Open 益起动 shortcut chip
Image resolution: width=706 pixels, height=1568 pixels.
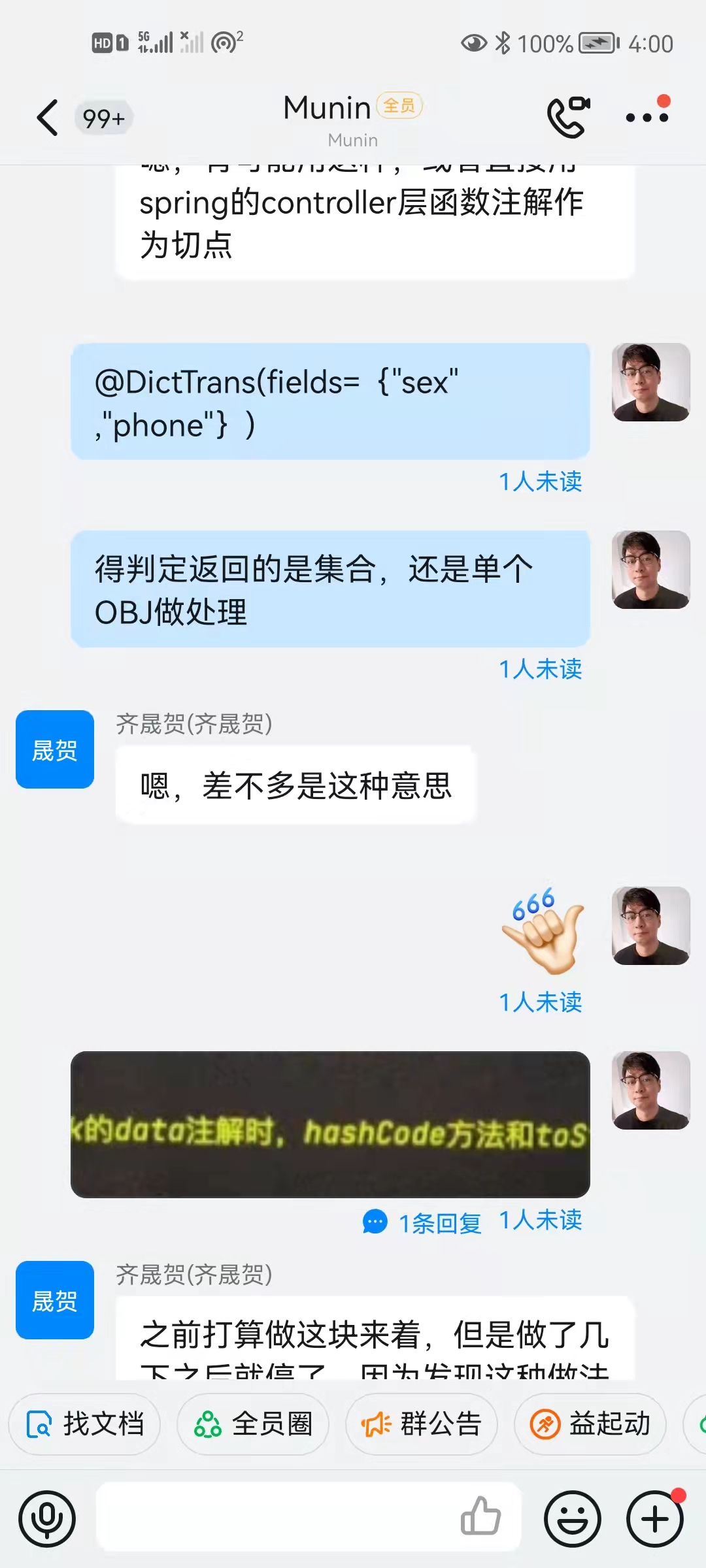tap(590, 1424)
